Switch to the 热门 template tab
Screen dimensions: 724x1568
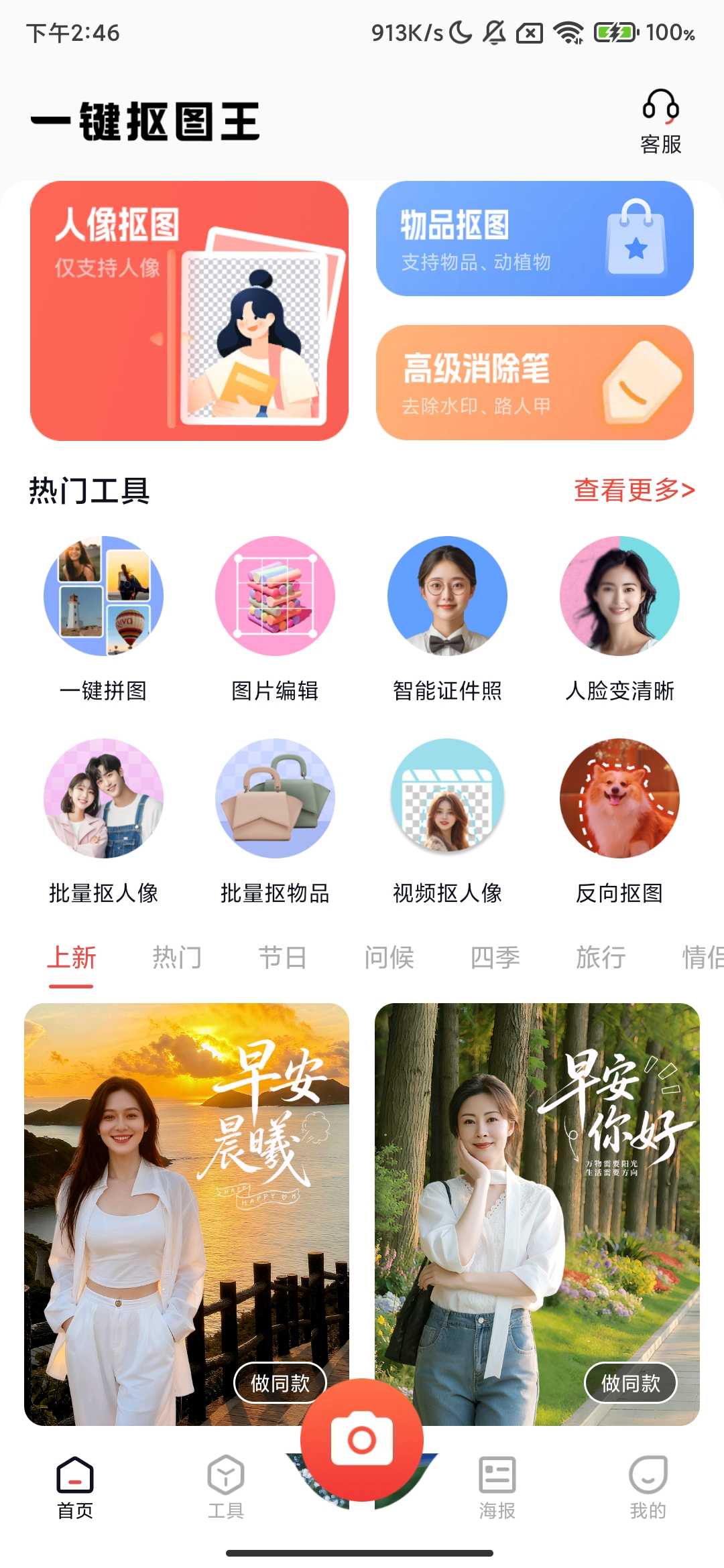point(177,957)
